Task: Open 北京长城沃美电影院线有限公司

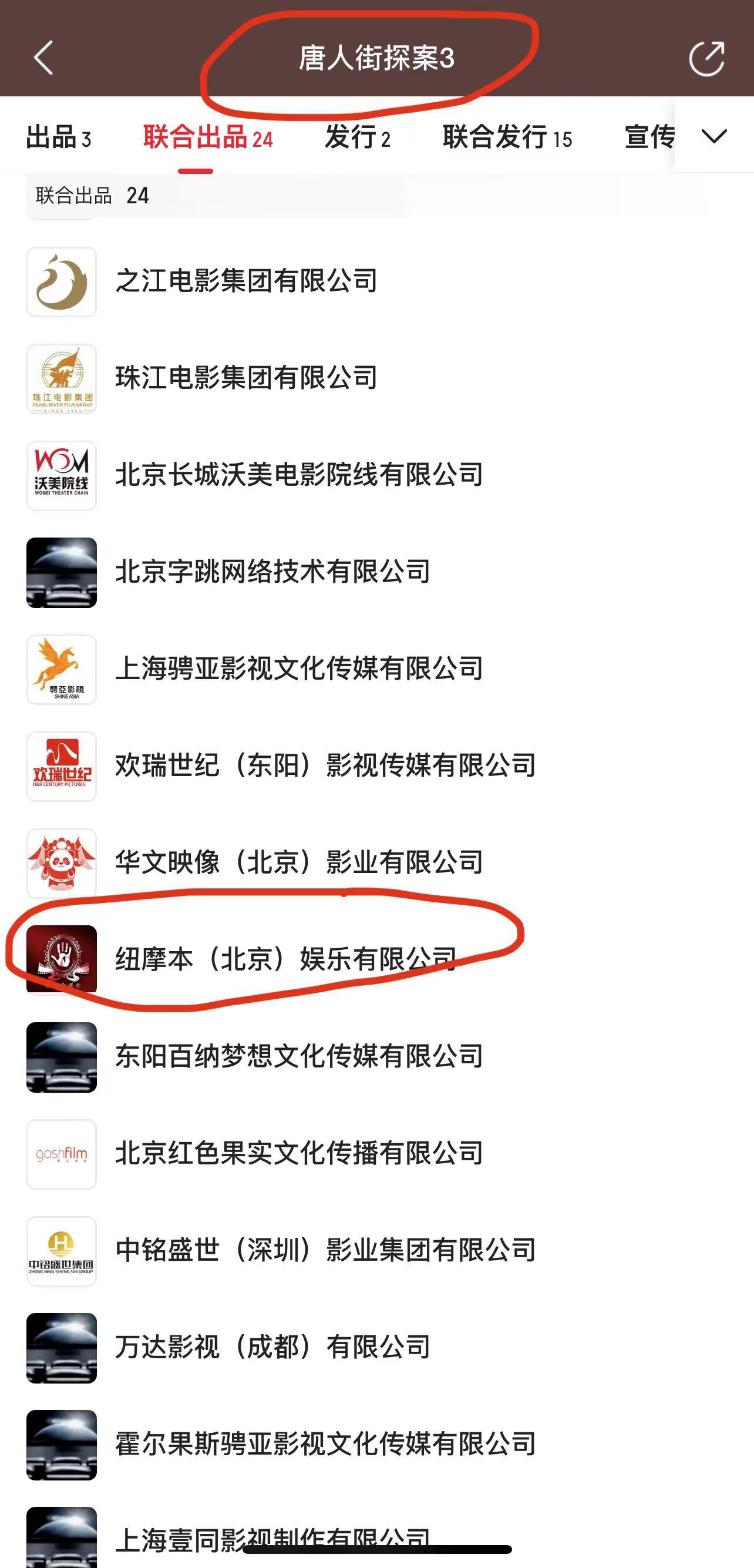Action: (299, 475)
